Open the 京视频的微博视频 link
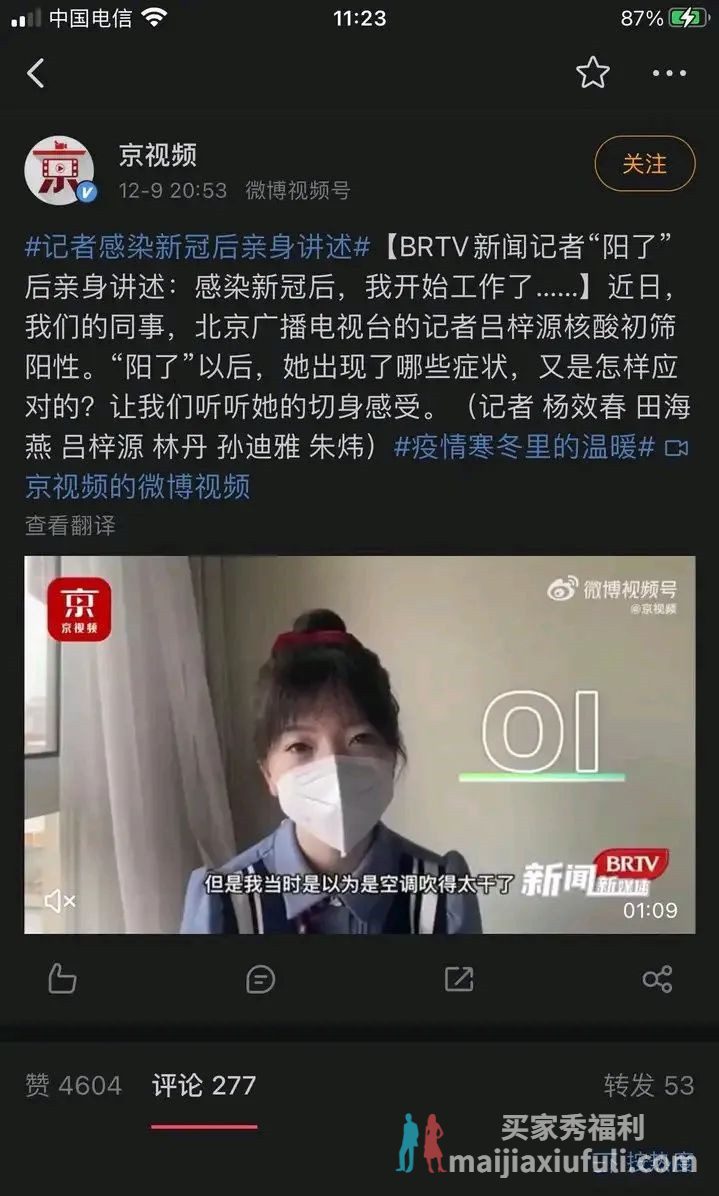This screenshot has height=1196, width=719. click(137, 486)
